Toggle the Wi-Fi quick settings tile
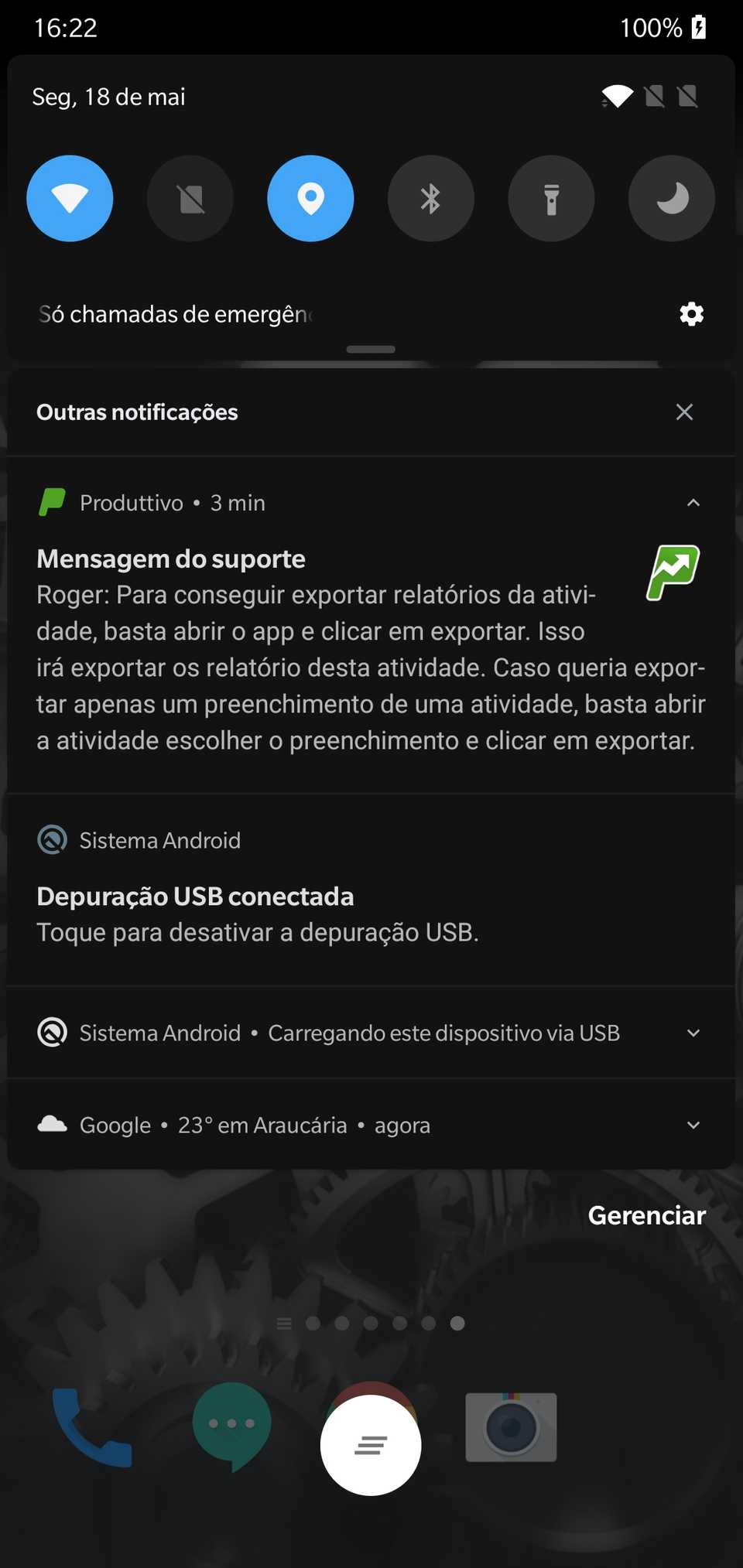 pyautogui.click(x=70, y=198)
